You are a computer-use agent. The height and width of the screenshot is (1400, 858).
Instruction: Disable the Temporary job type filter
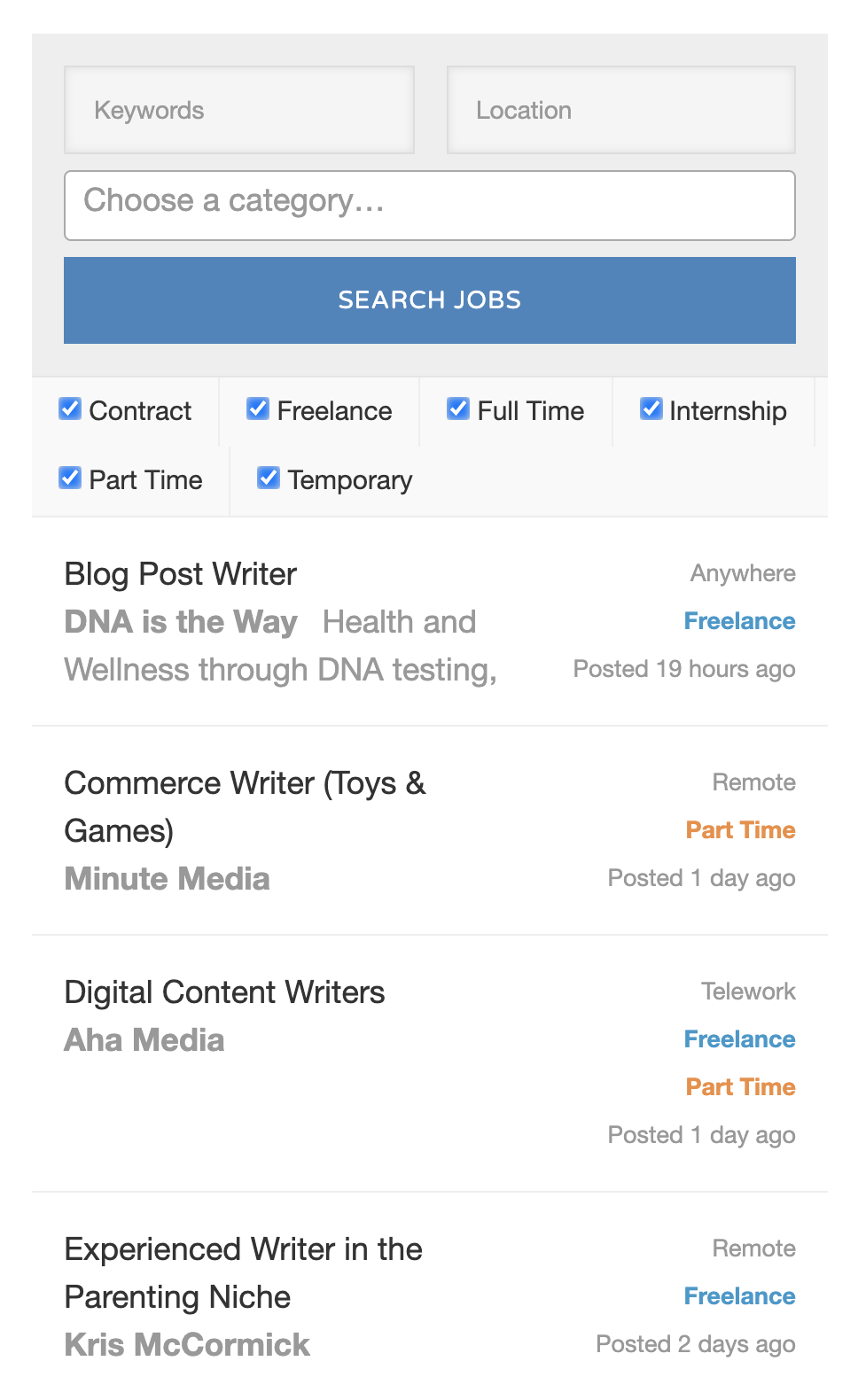269,478
